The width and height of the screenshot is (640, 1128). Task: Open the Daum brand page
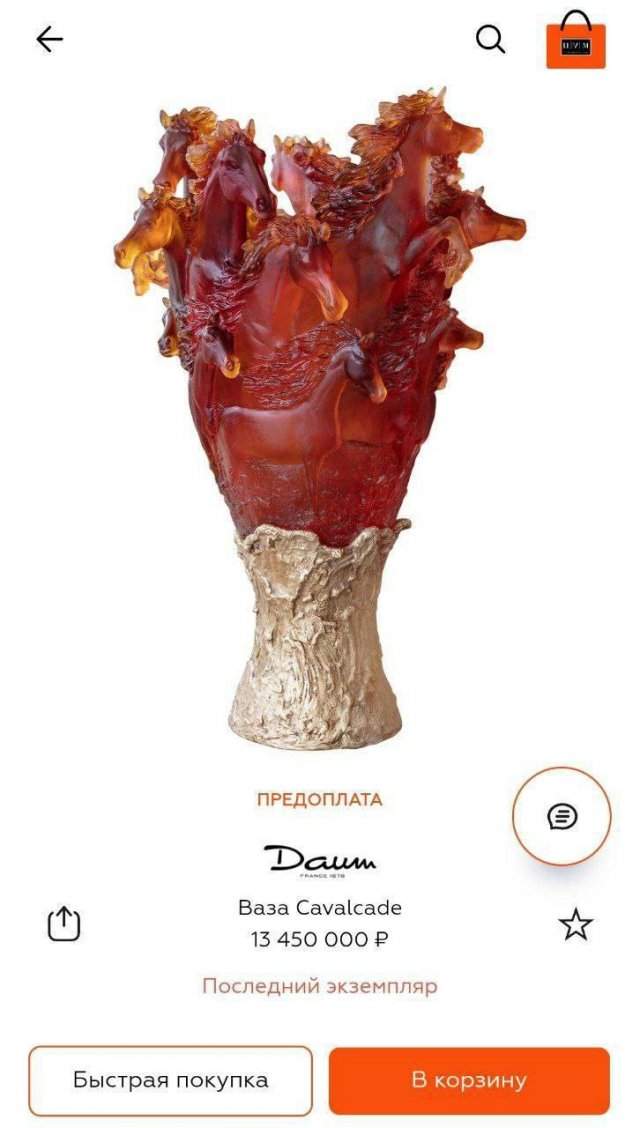point(320,860)
